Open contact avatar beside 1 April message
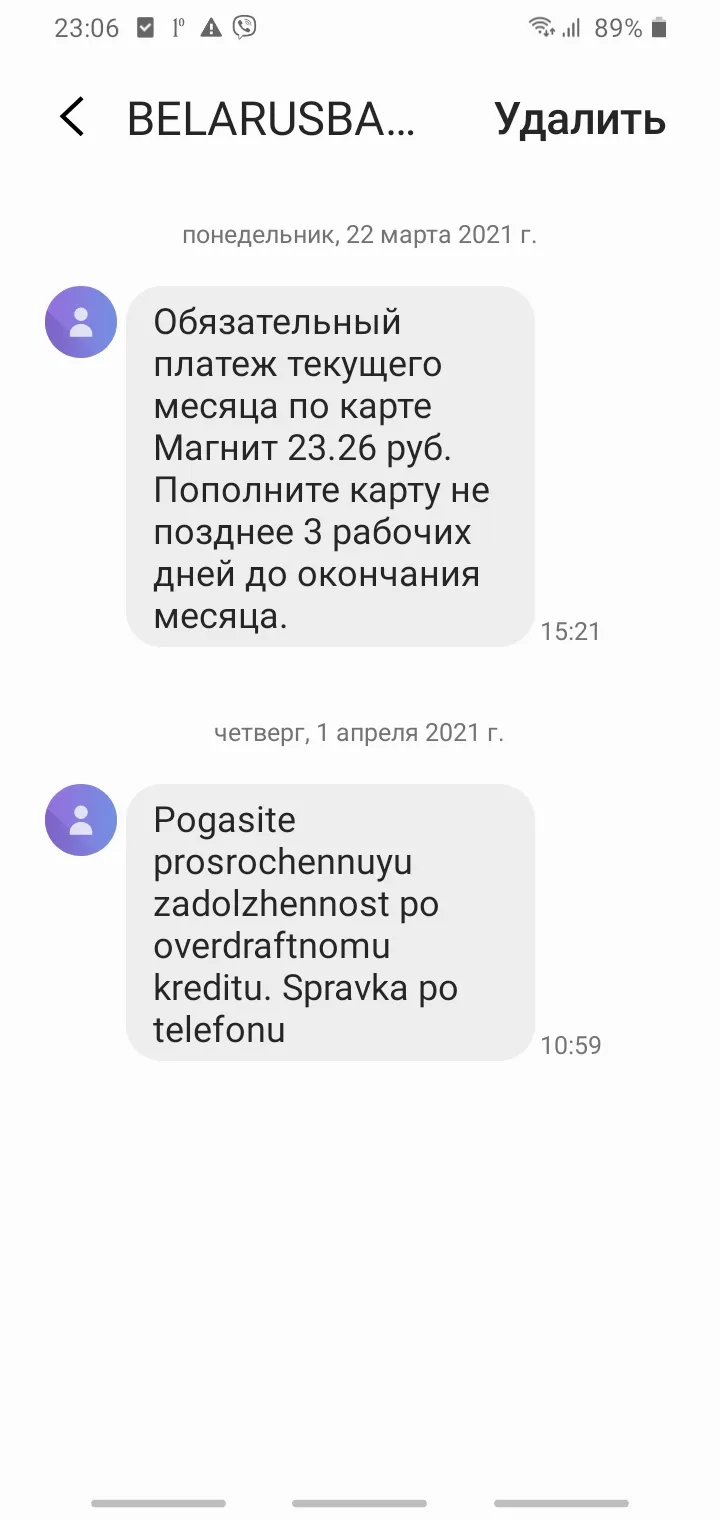The image size is (720, 1520). [81, 820]
